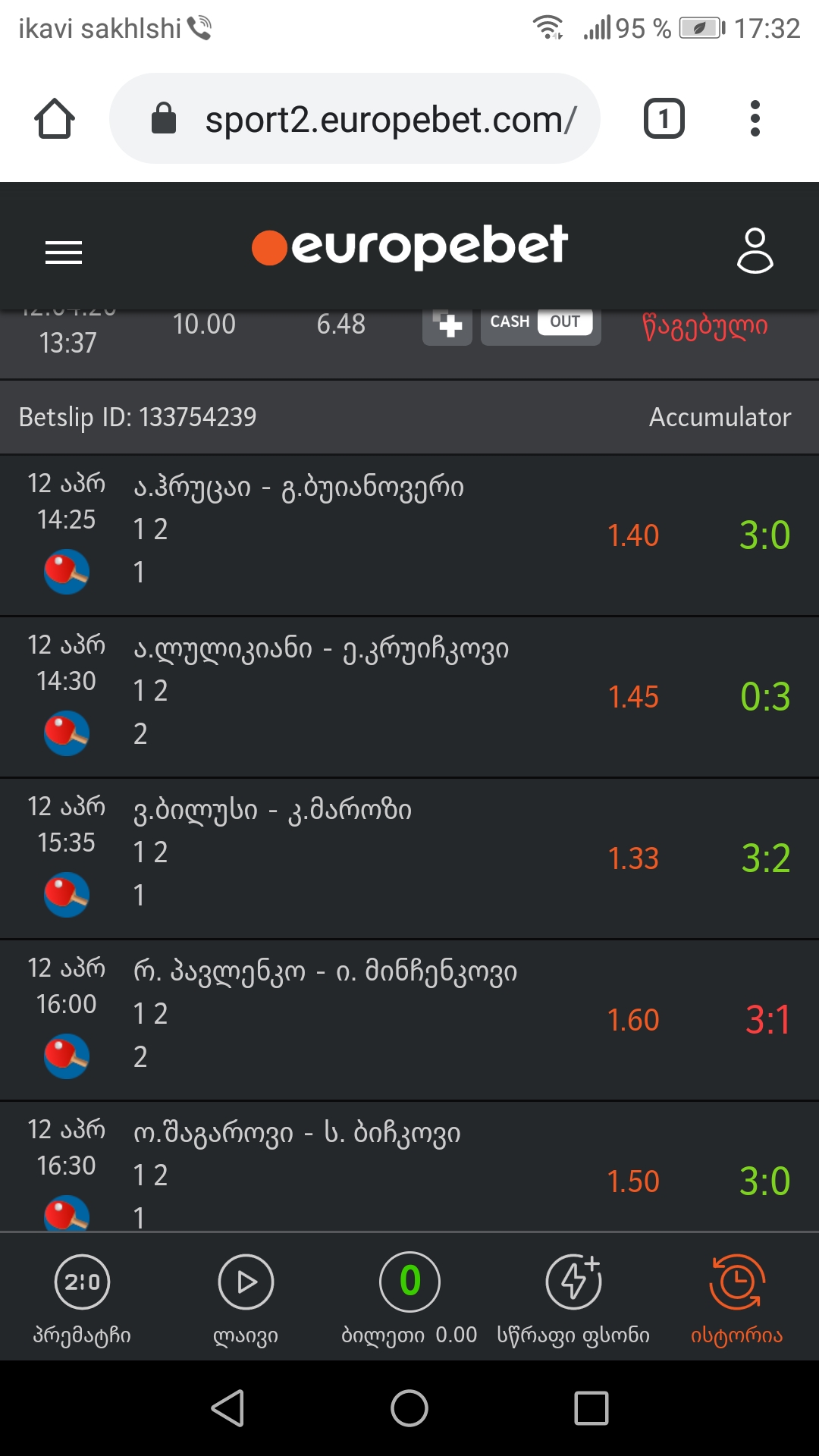The width and height of the screenshot is (819, 1456).
Task: Select the პრემატჩი (prematch) 2:0 icon
Action: tap(81, 1282)
